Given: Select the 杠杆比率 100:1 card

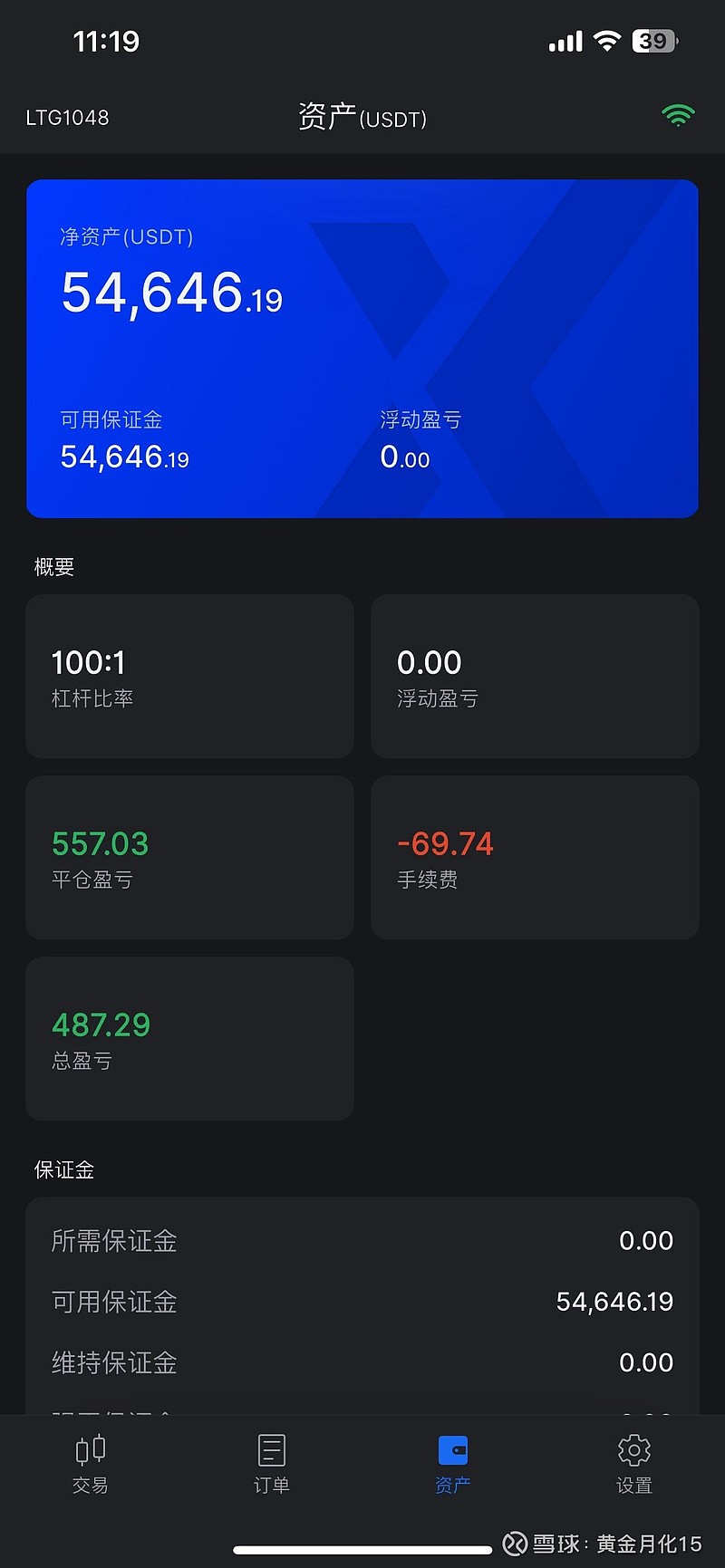Looking at the screenshot, I should (x=189, y=676).
